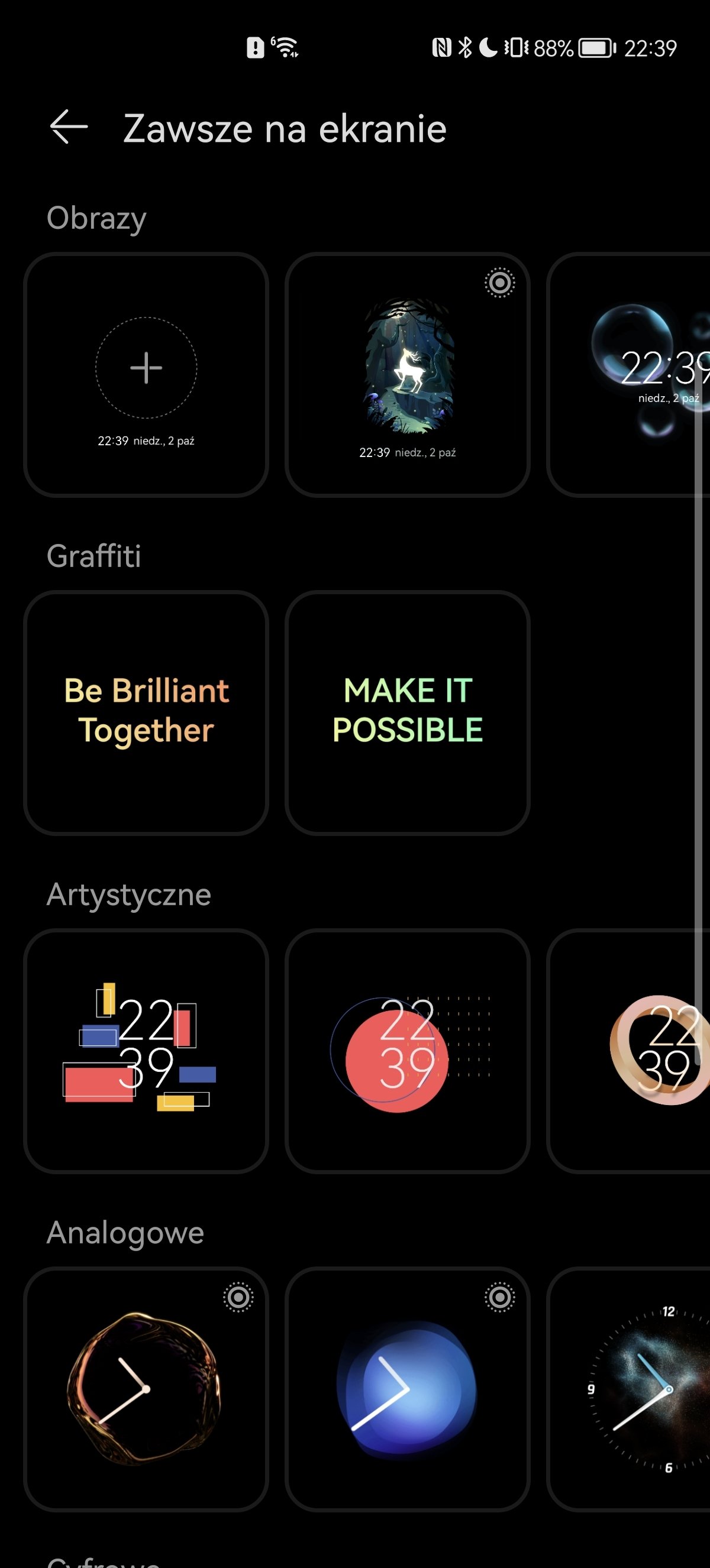Choose the golden ring analog clock
Viewport: 710px width, 1568px height.
point(146,1389)
